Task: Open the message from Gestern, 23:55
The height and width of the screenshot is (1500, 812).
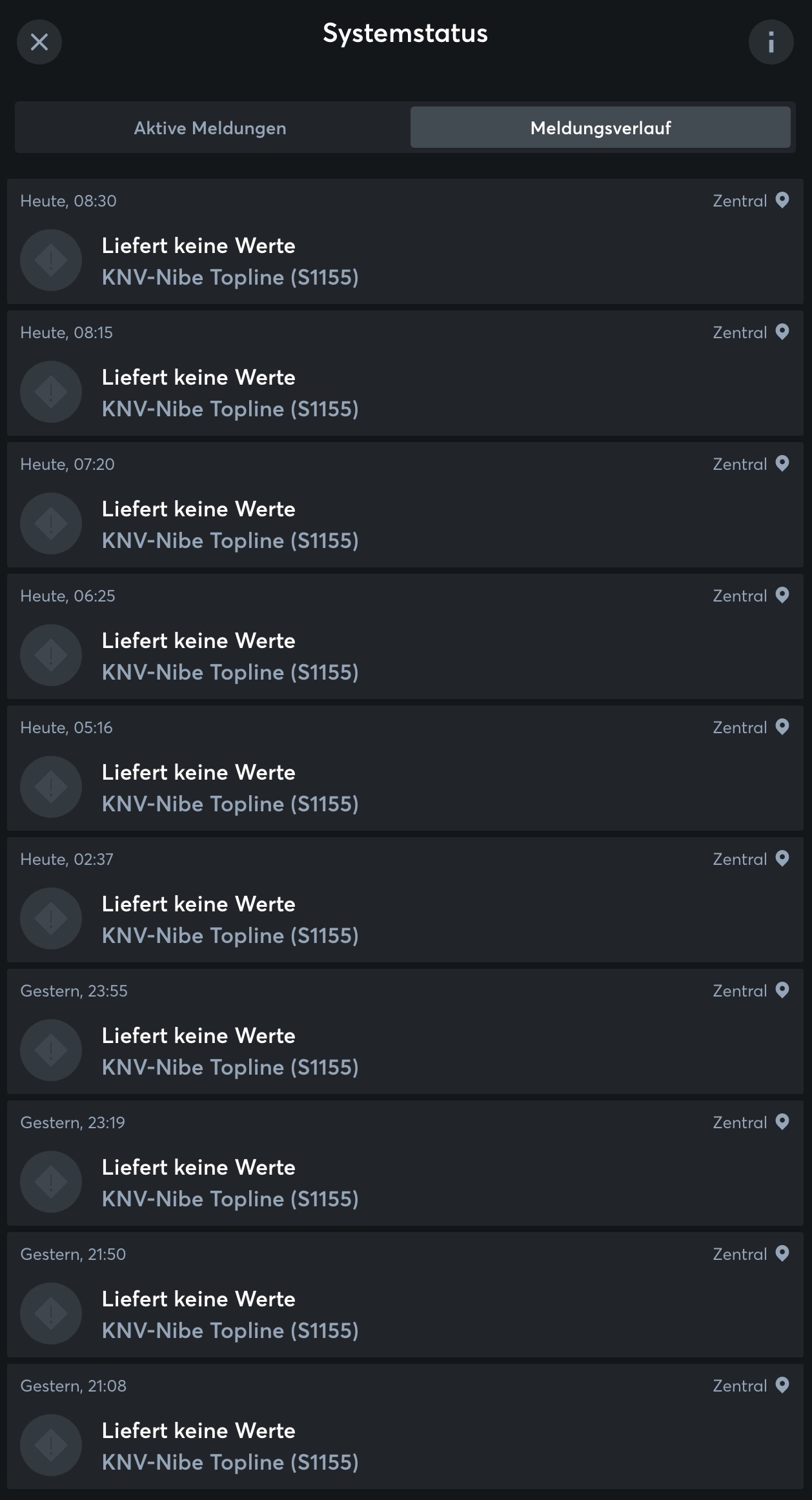Action: 405,1032
